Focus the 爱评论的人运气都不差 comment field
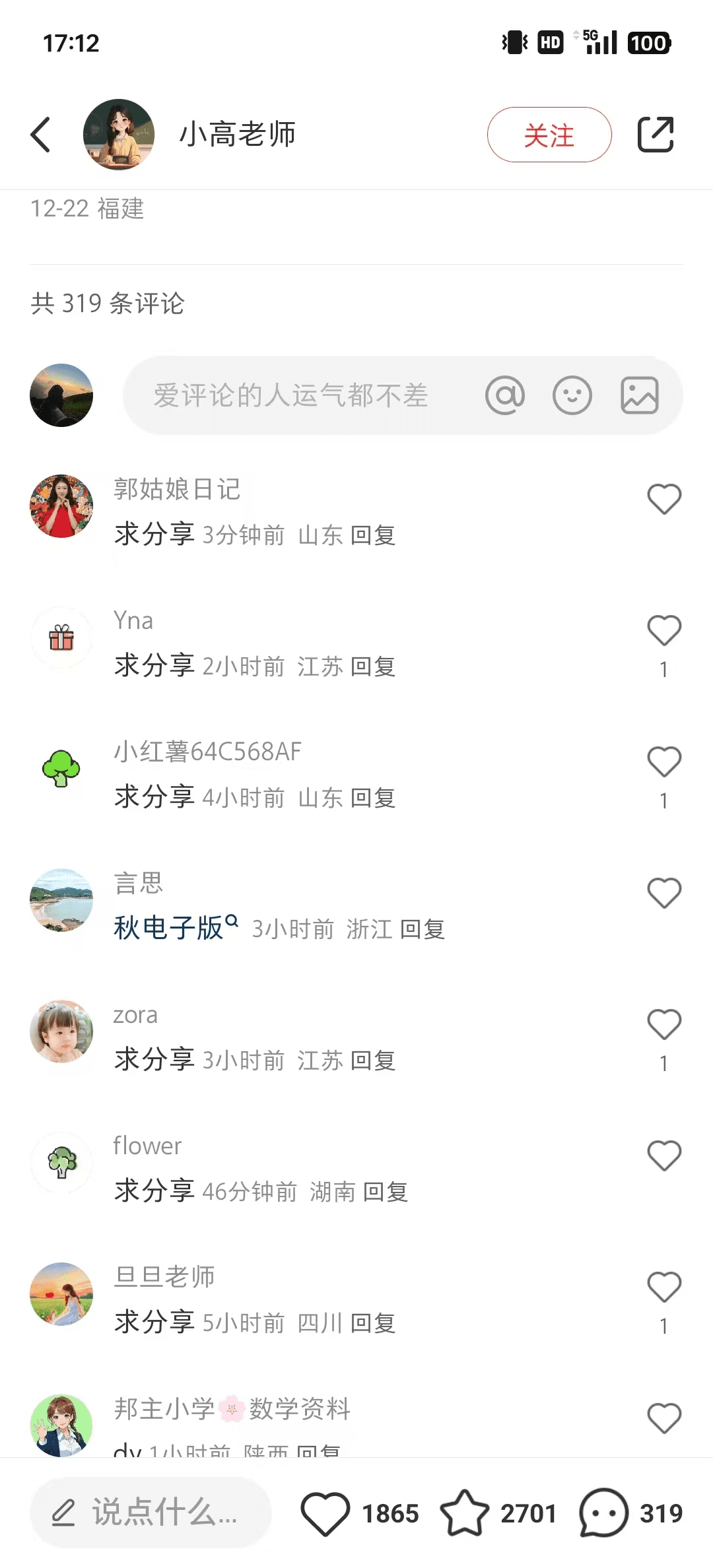 point(290,395)
